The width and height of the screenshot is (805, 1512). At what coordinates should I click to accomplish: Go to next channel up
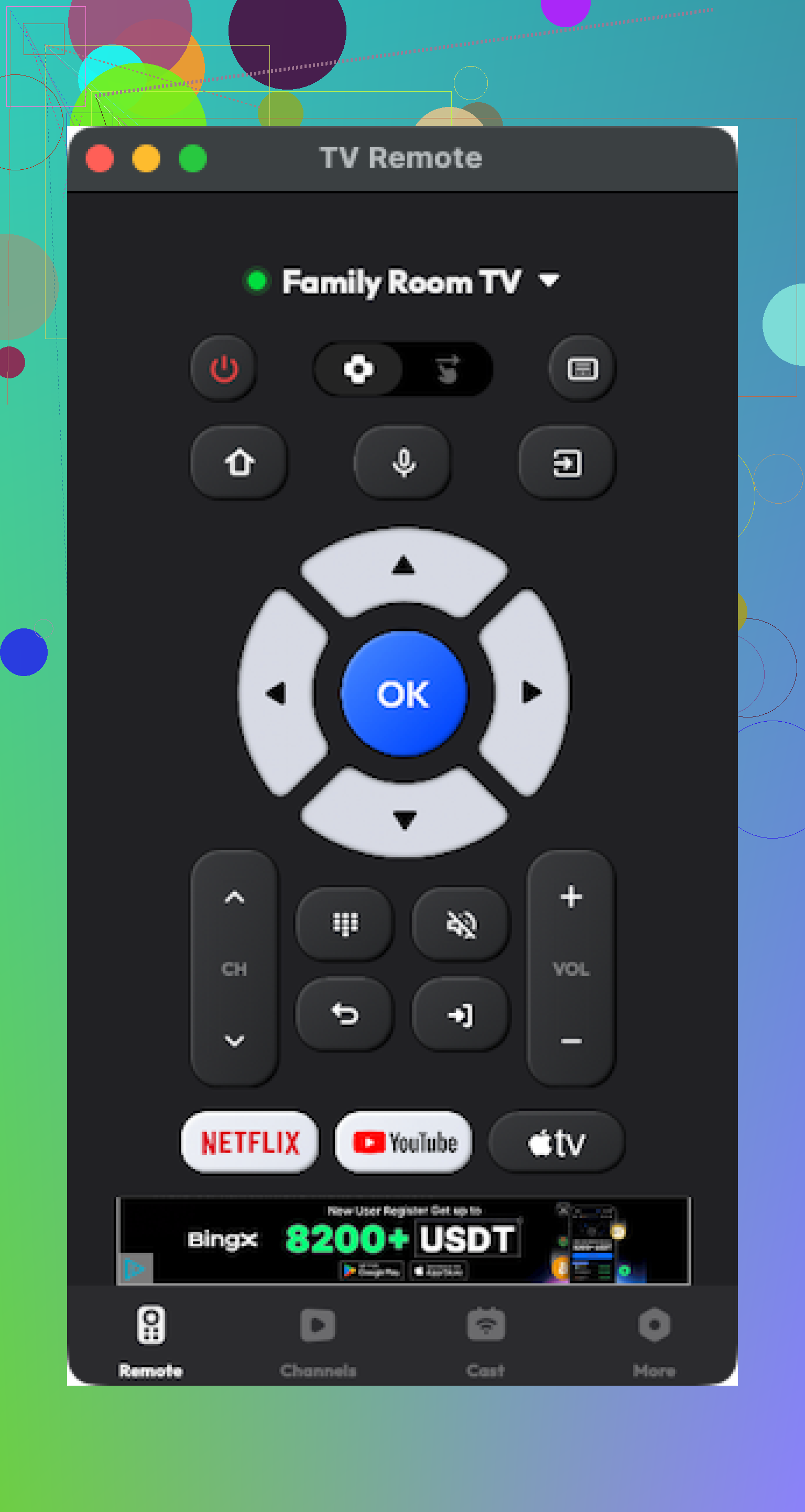click(x=234, y=897)
